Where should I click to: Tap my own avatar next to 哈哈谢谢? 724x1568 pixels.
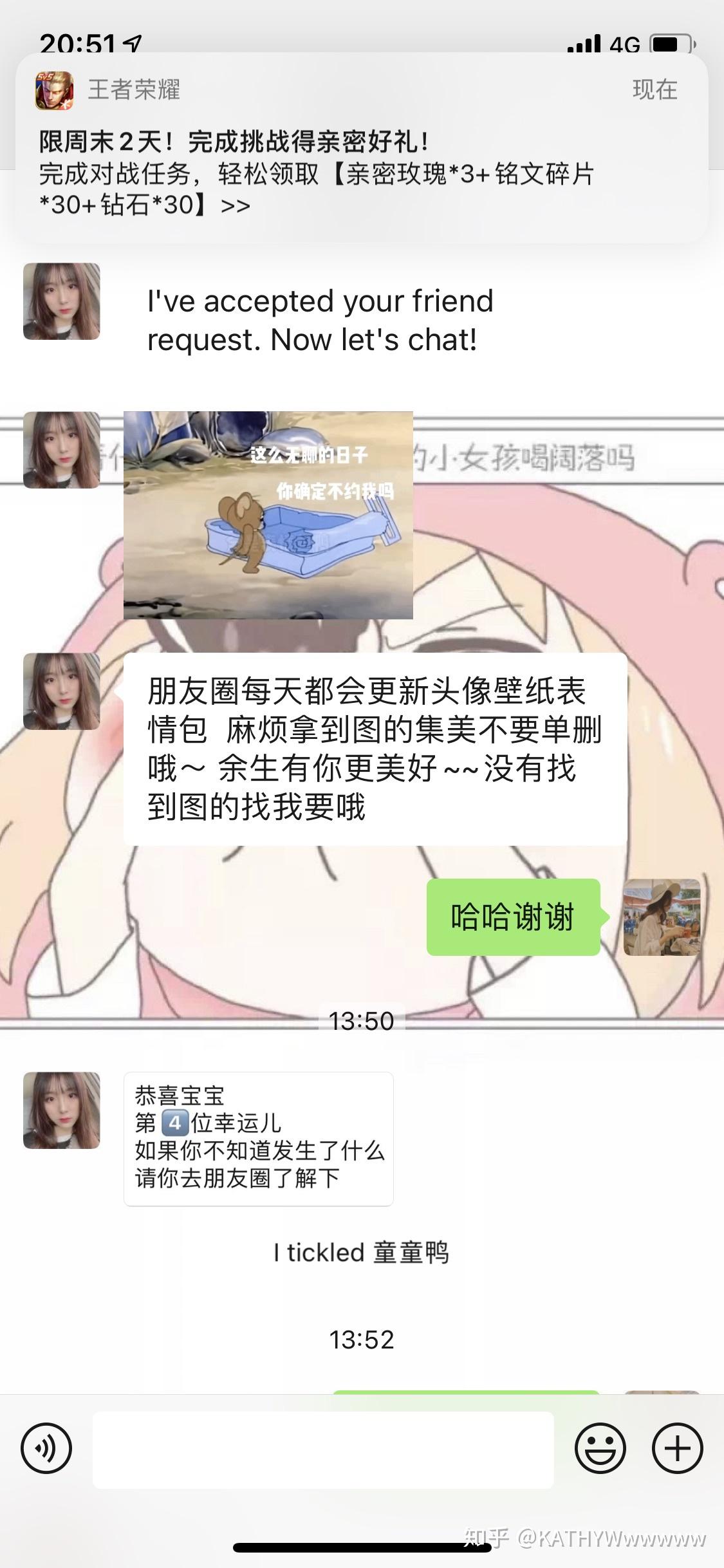tap(662, 917)
